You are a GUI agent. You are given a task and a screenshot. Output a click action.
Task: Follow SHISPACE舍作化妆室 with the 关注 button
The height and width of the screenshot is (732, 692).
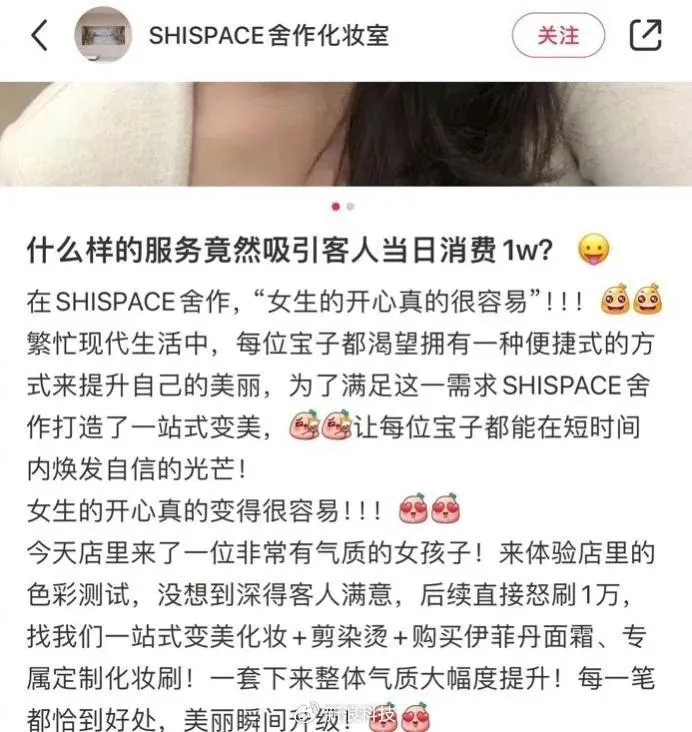coord(558,36)
